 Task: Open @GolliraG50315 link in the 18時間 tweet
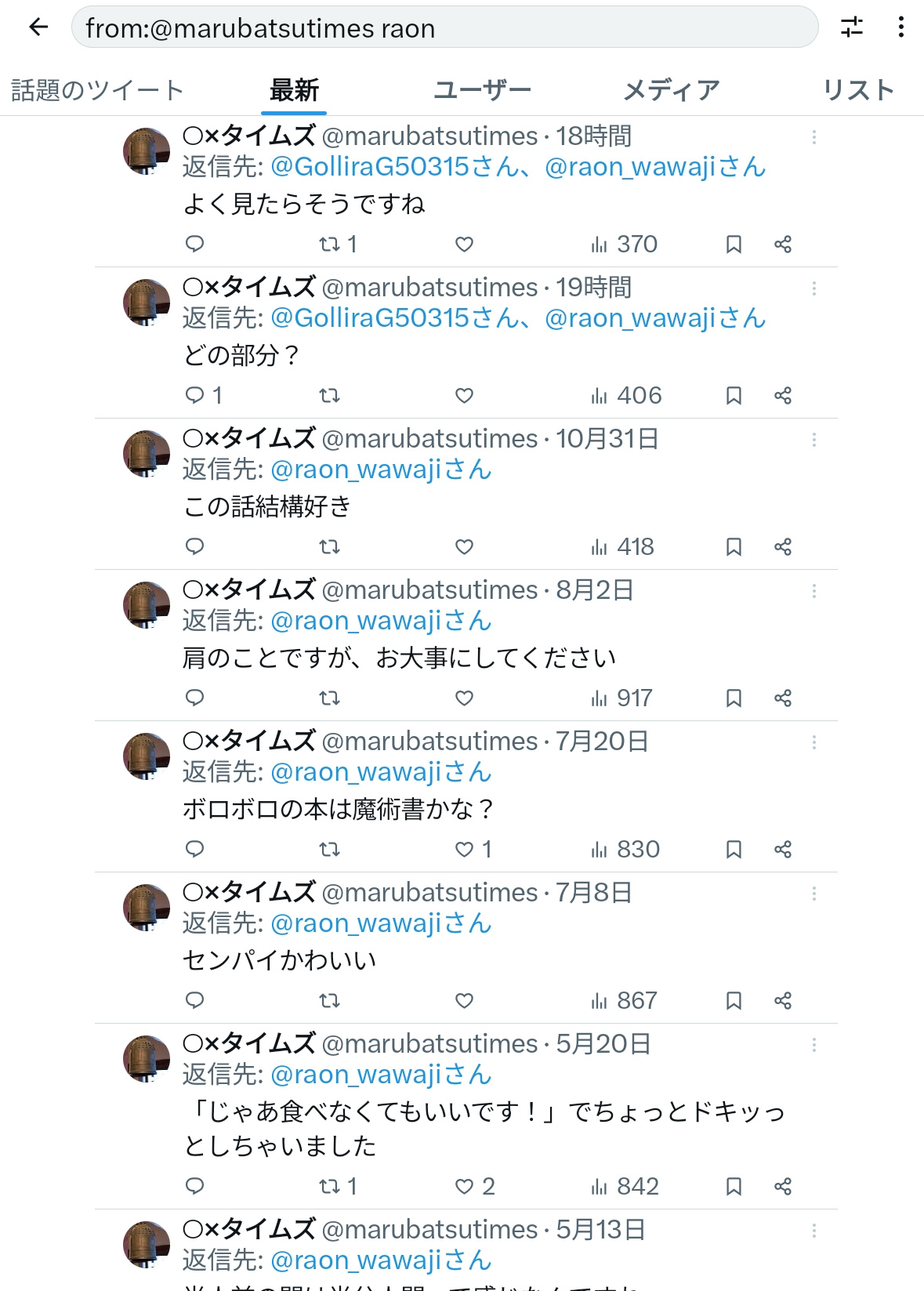pyautogui.click(x=393, y=167)
